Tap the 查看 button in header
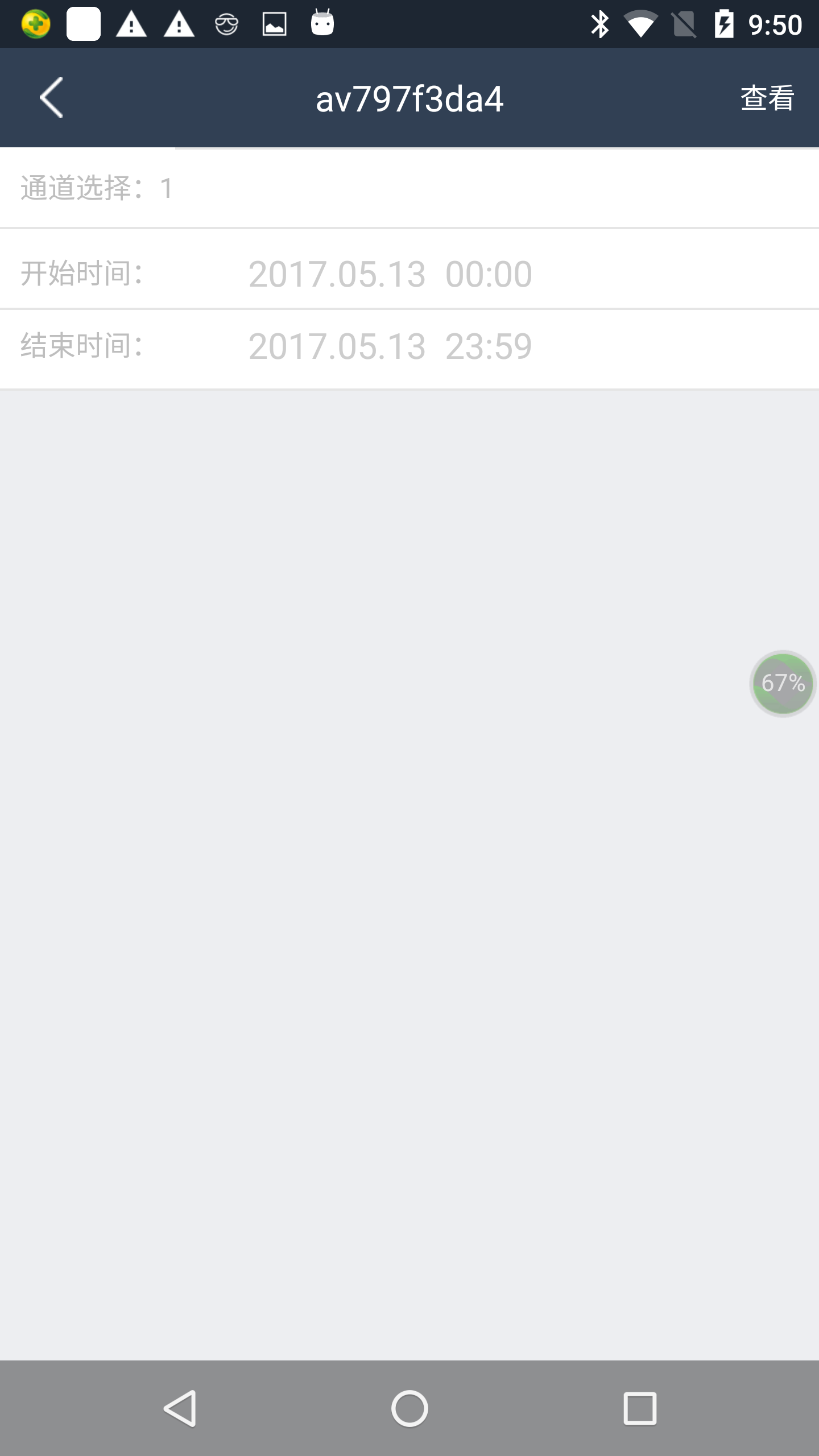 click(x=767, y=98)
